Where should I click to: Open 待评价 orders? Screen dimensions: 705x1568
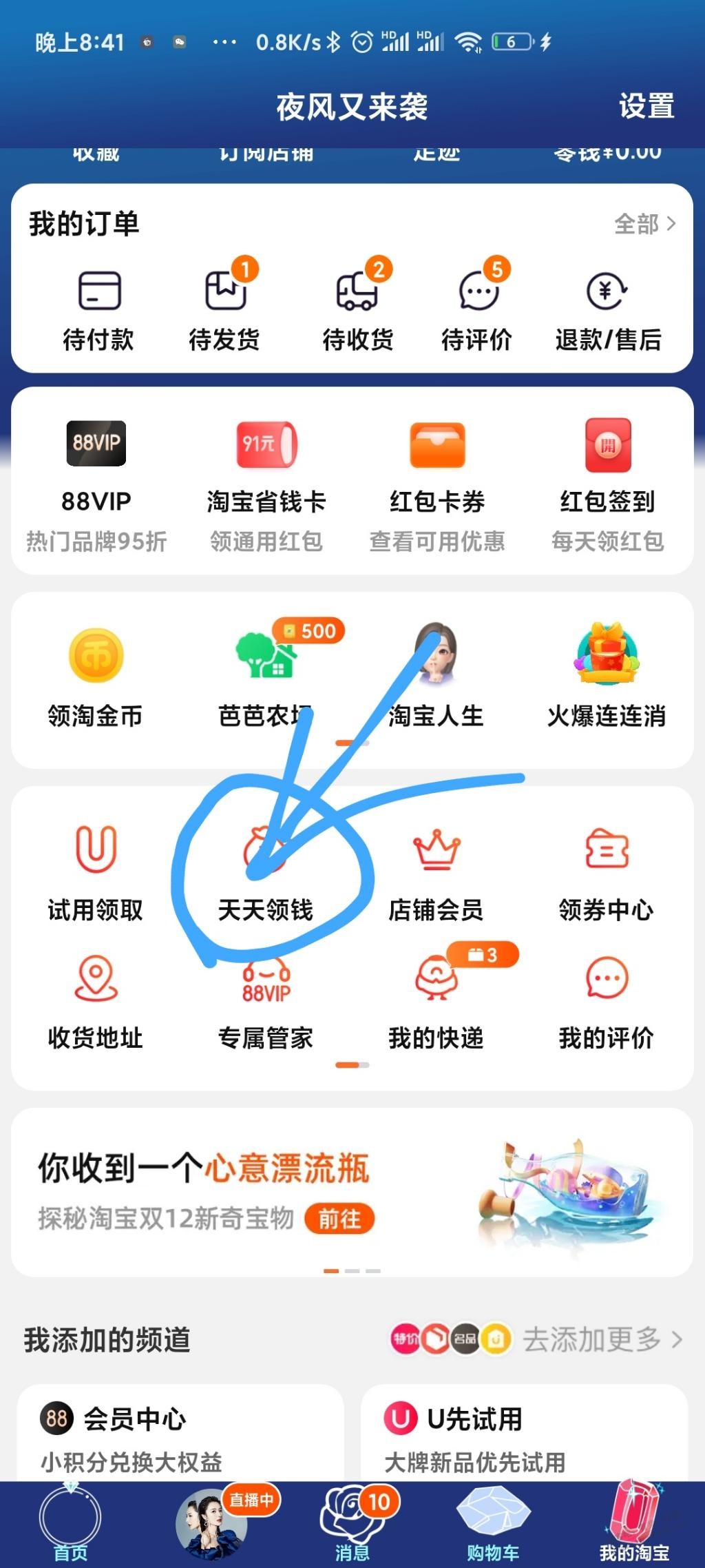(x=477, y=309)
